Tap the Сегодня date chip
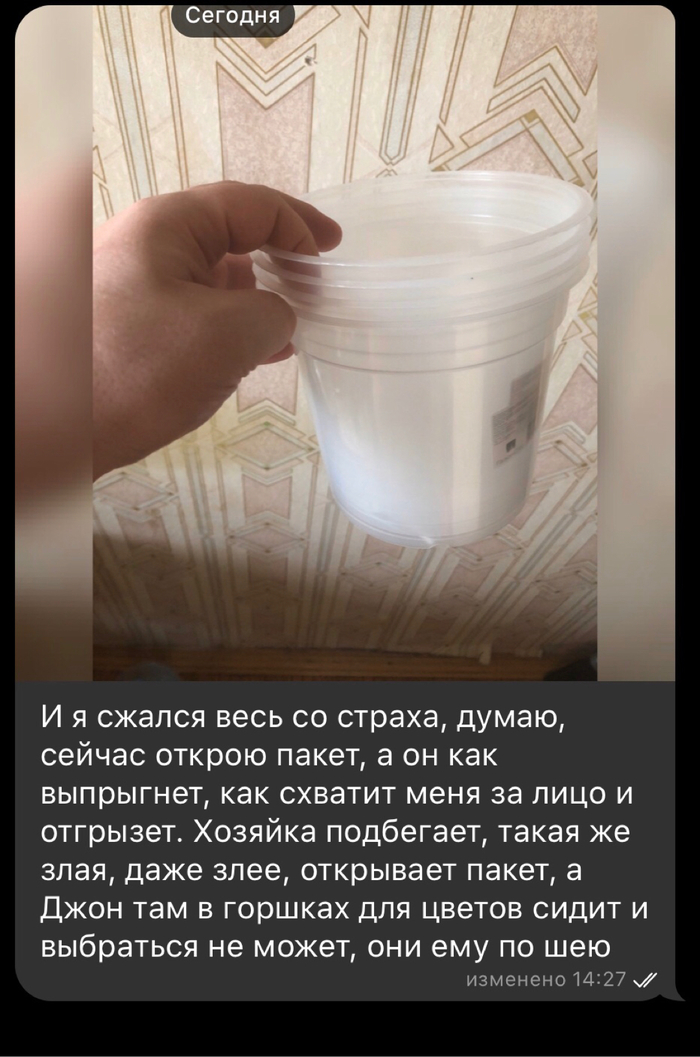This screenshot has height=1057, width=700. 233,17
